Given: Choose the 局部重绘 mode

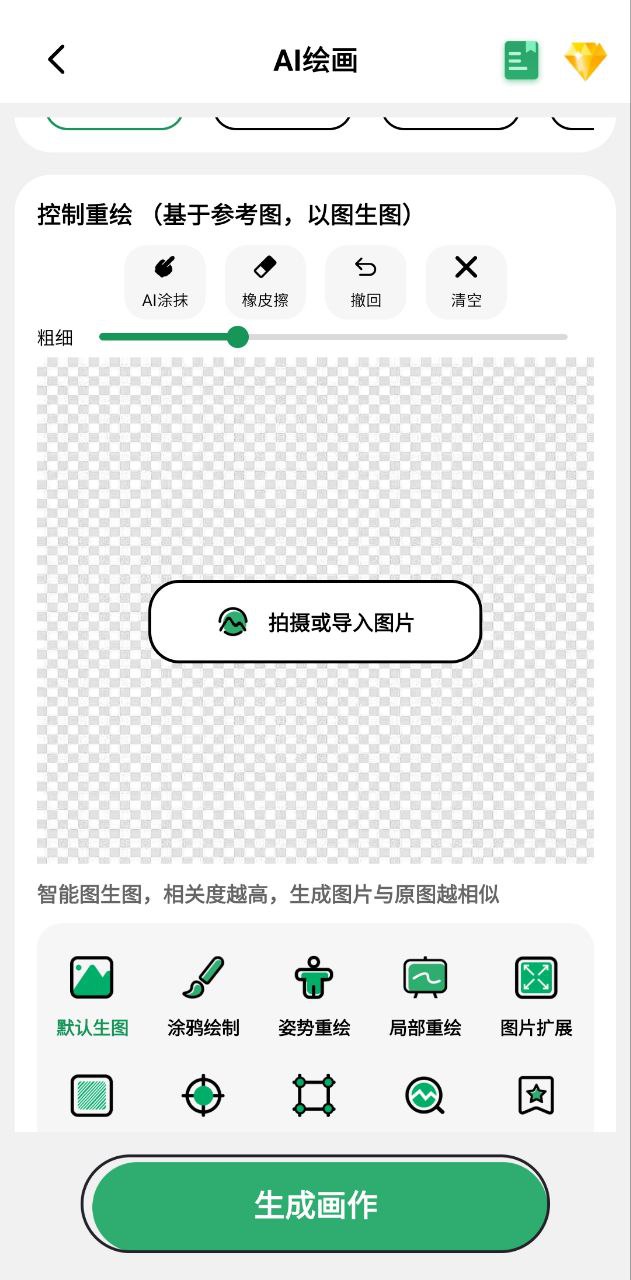Looking at the screenshot, I should coord(425,995).
